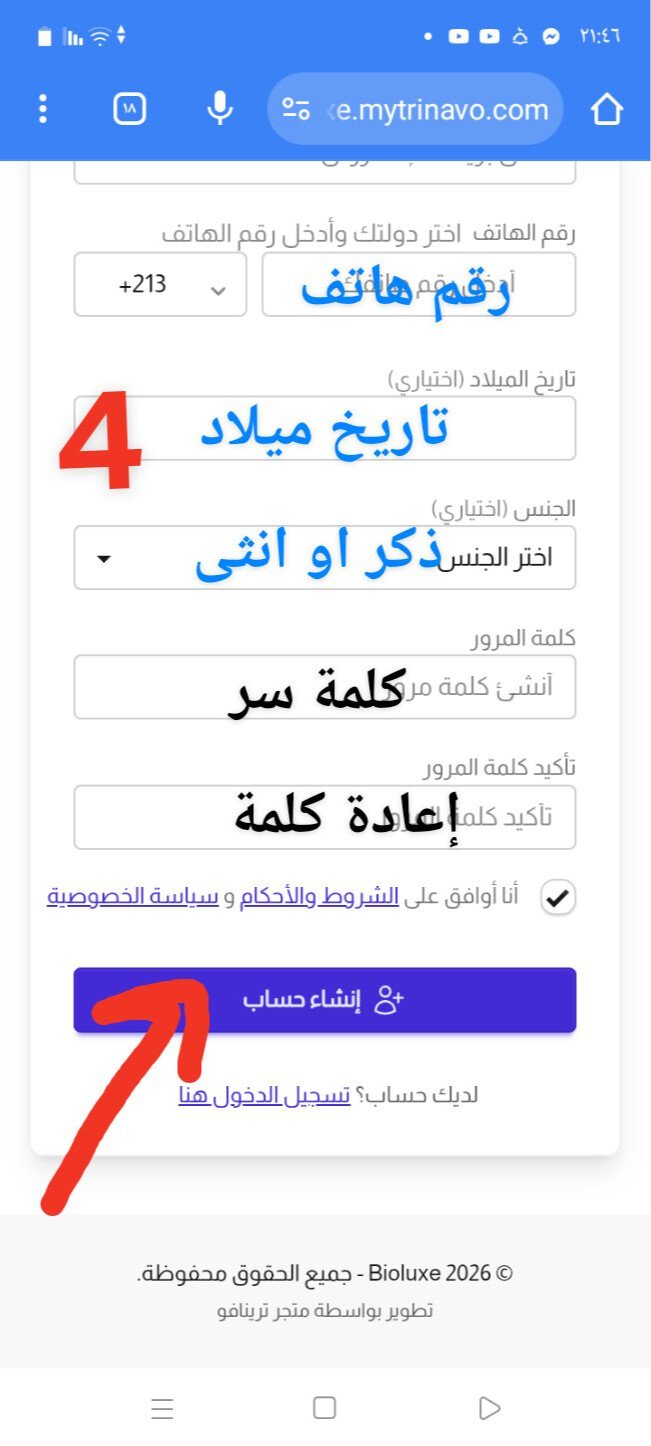The height and width of the screenshot is (1446, 651).
Task: Open the browser overflow menu
Action: pos(42,108)
